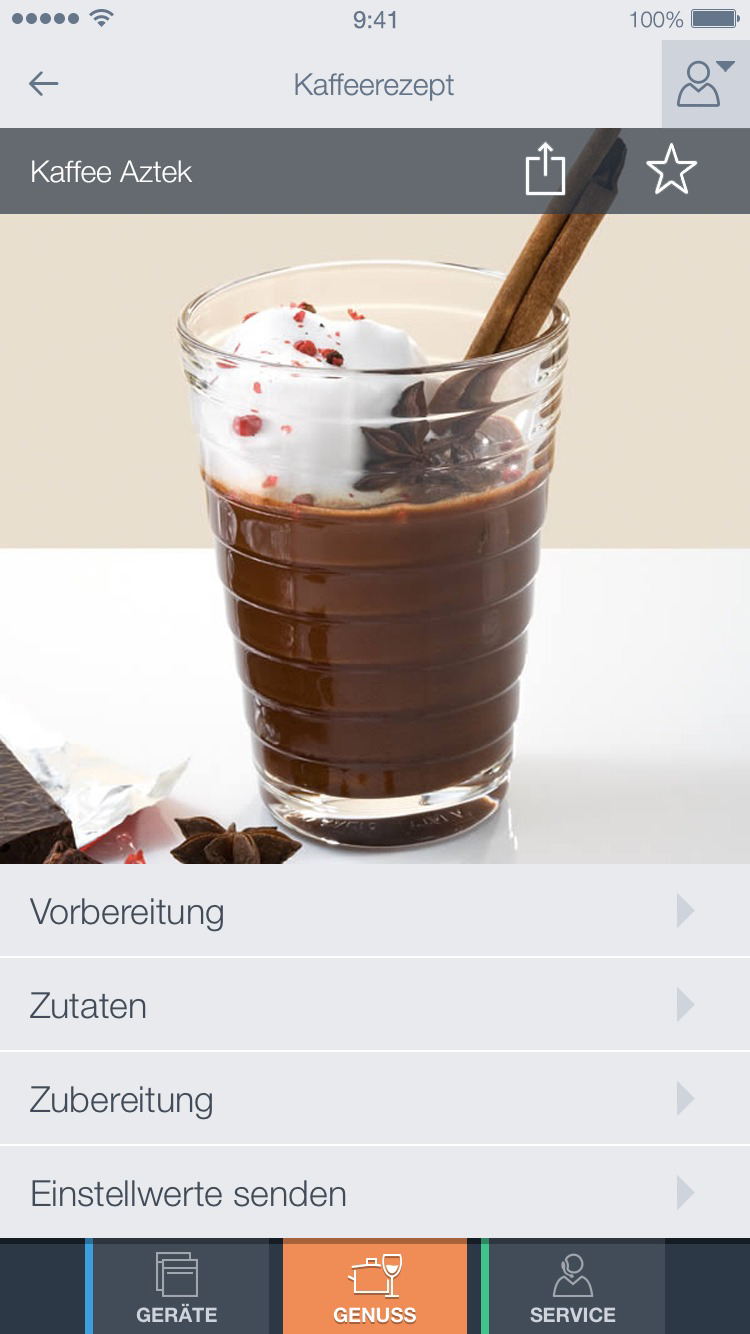Viewport: 750px width, 1334px height.
Task: Go to the Service tab
Action: (x=573, y=1288)
